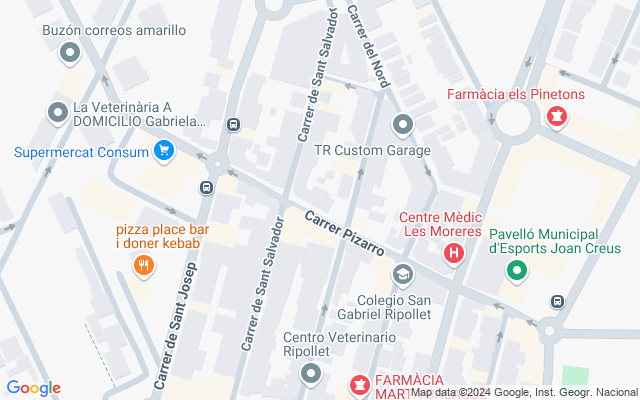Viewport: 640px width, 400px height.
Task: Tap the TR Custom Garage marker
Action: click(x=403, y=126)
